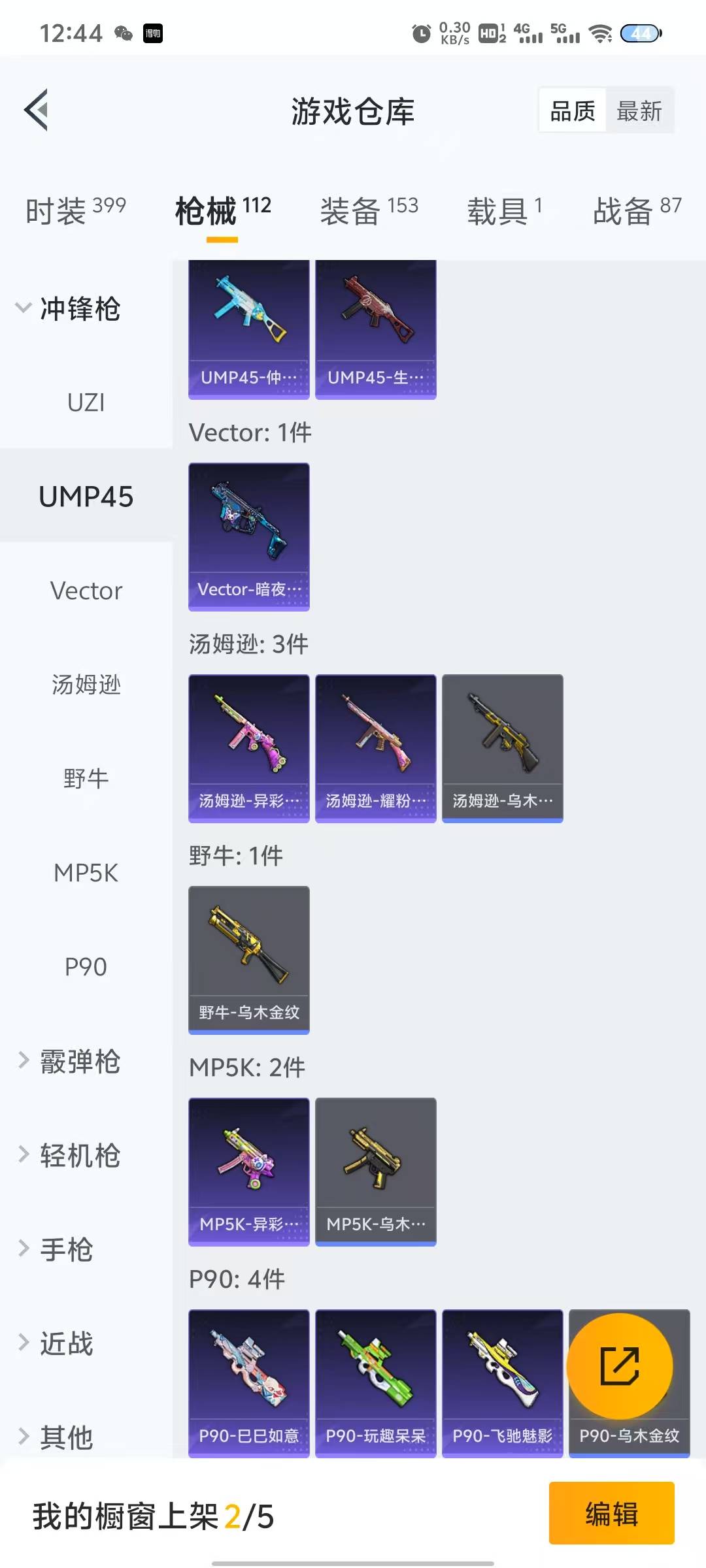
Task: Jump to Vector in the sidebar
Action: coord(86,591)
